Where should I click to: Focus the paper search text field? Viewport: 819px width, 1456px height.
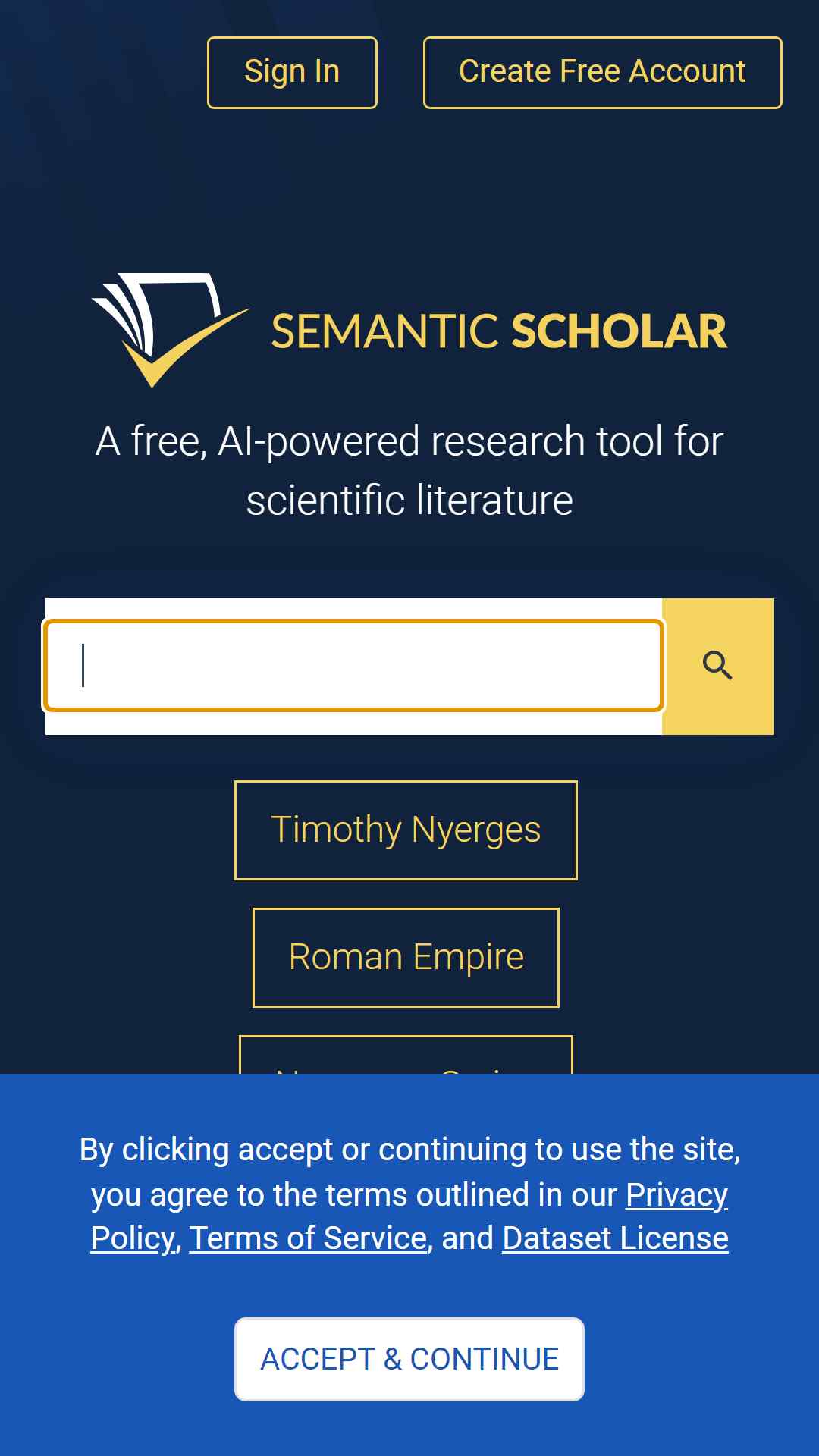353,666
